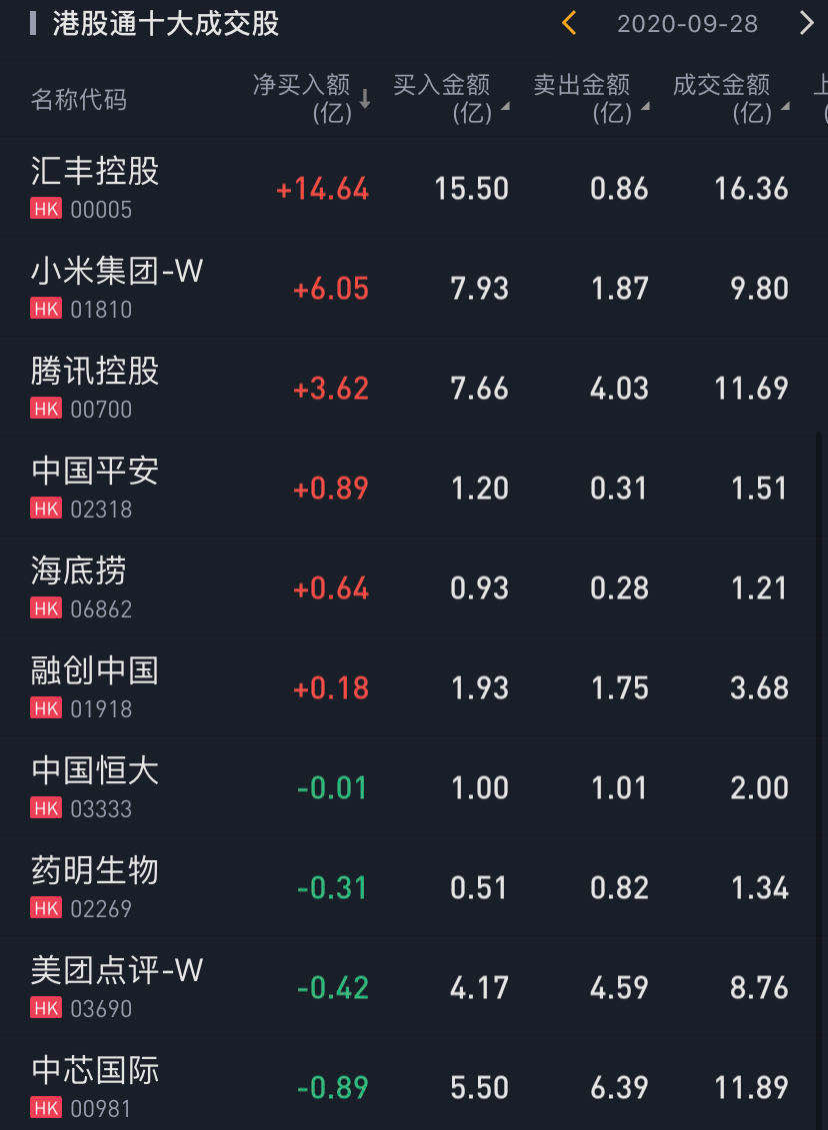This screenshot has width=828, height=1130.
Task: Open 海底捞 stock details
Action: pyautogui.click(x=80, y=587)
